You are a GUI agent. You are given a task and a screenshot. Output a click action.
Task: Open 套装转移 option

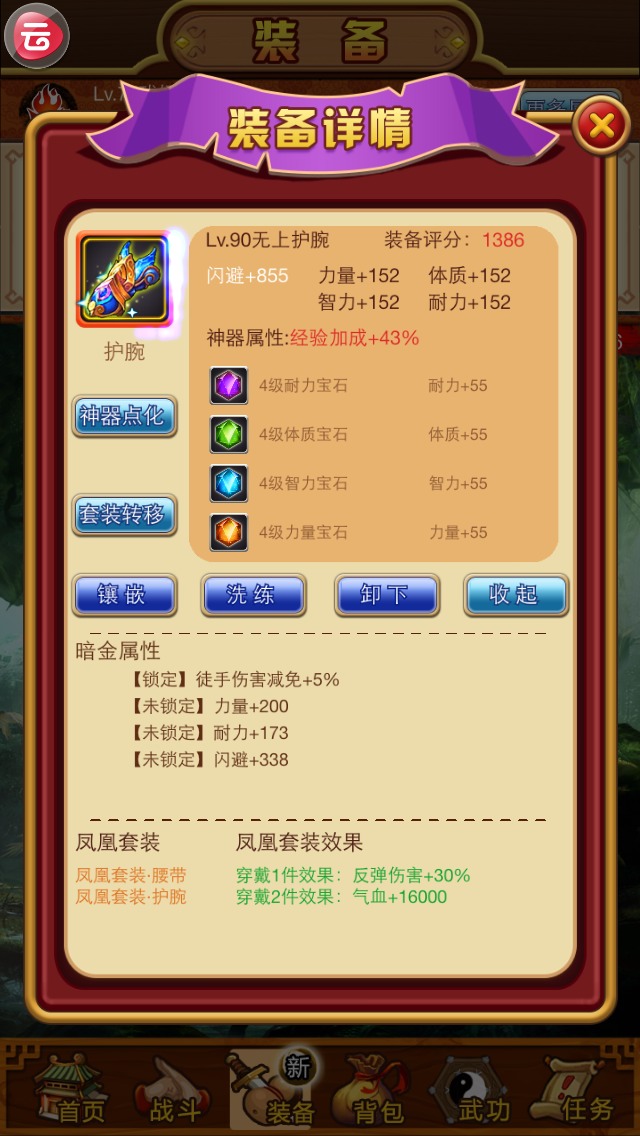(x=124, y=515)
